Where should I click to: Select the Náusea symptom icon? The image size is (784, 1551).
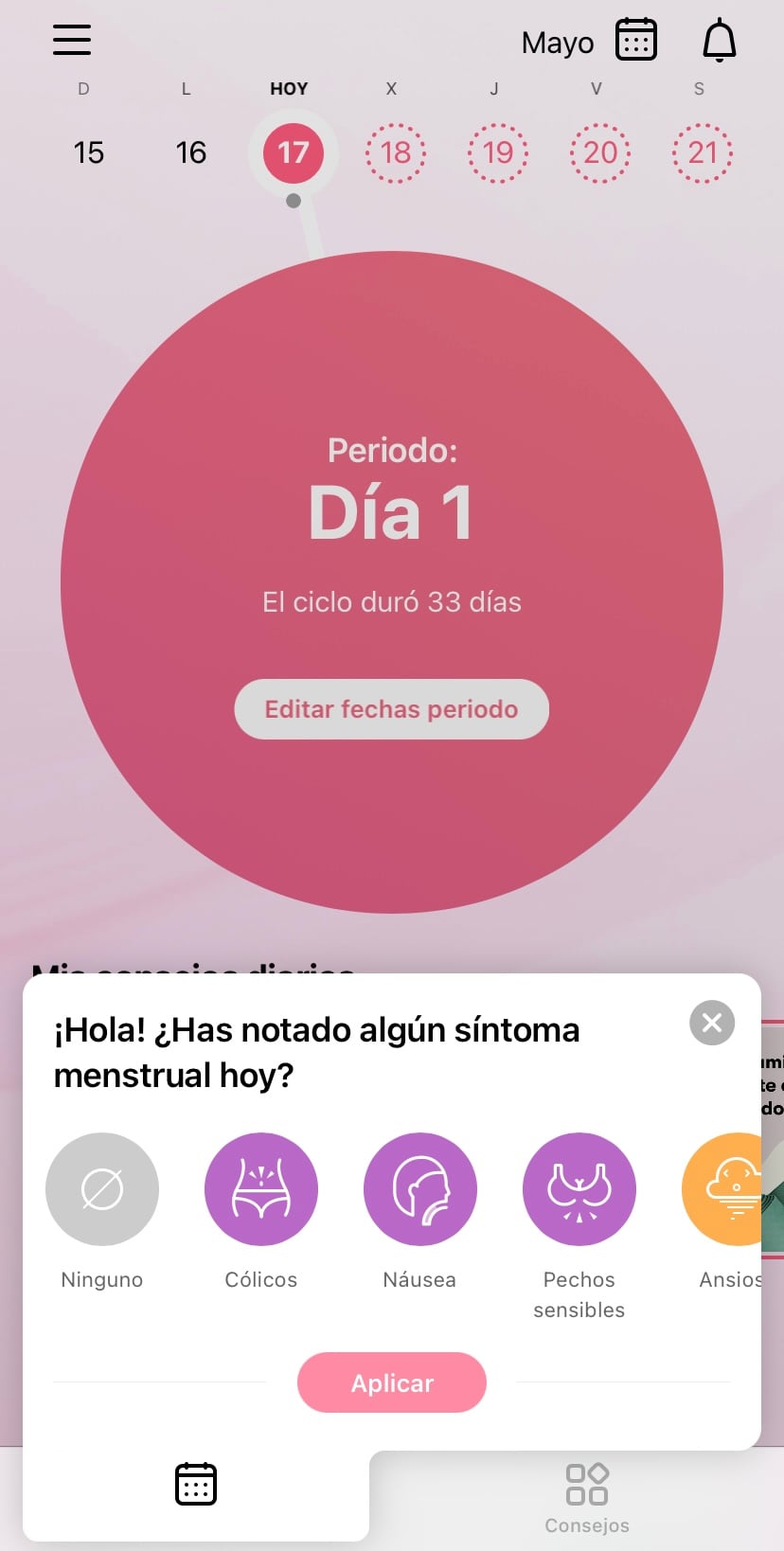point(420,1189)
